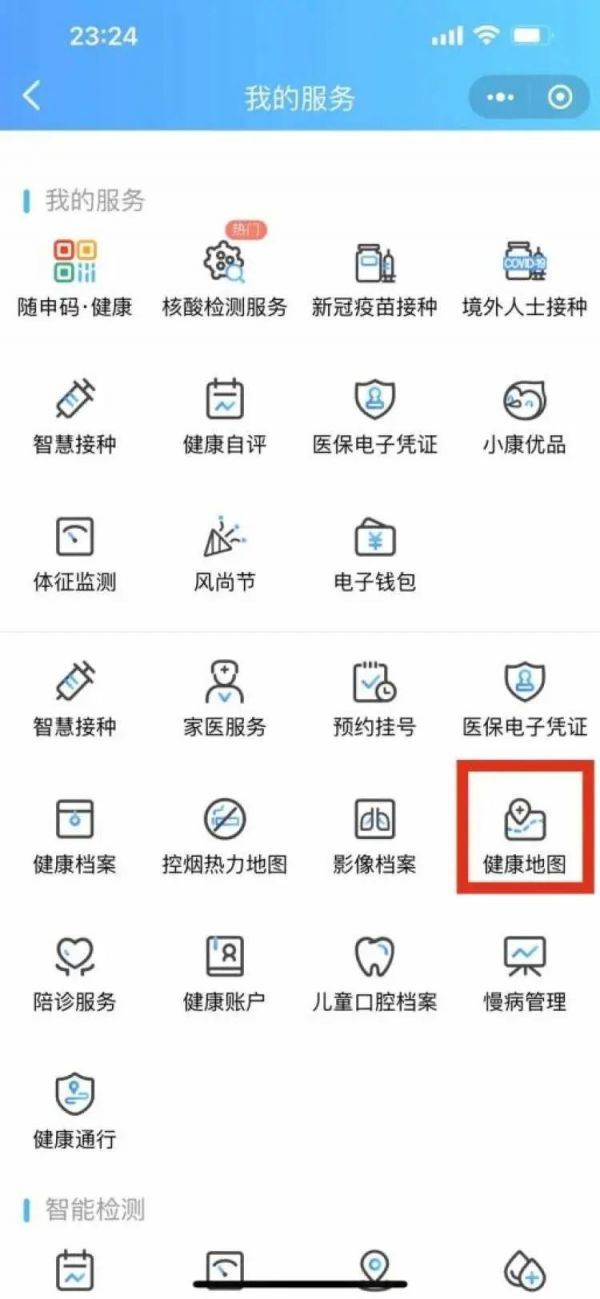This screenshot has height=1299, width=600.
Task: Open 慢病管理
Action: [524, 972]
